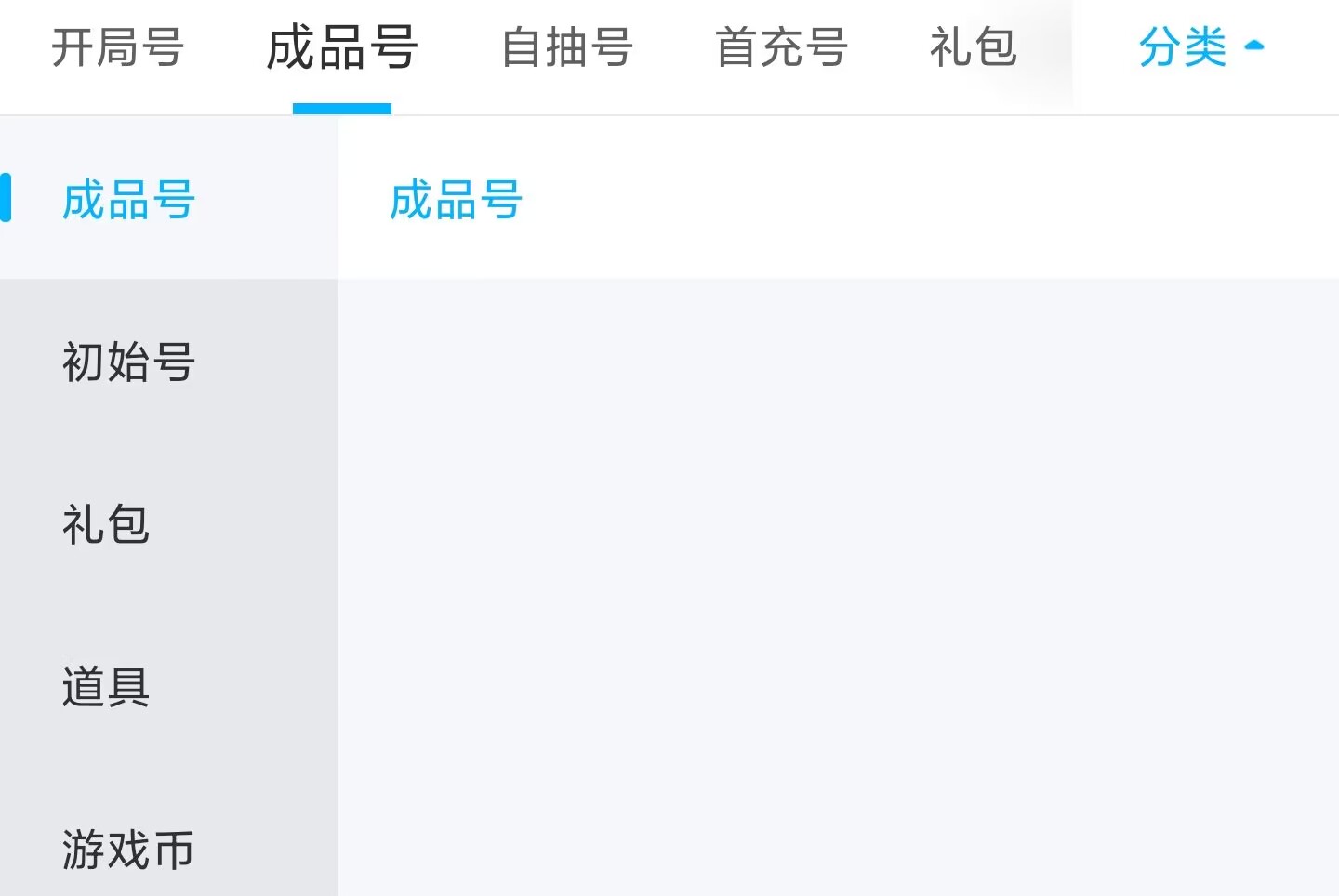Open 礼包 in the left sidebar

coord(106,524)
